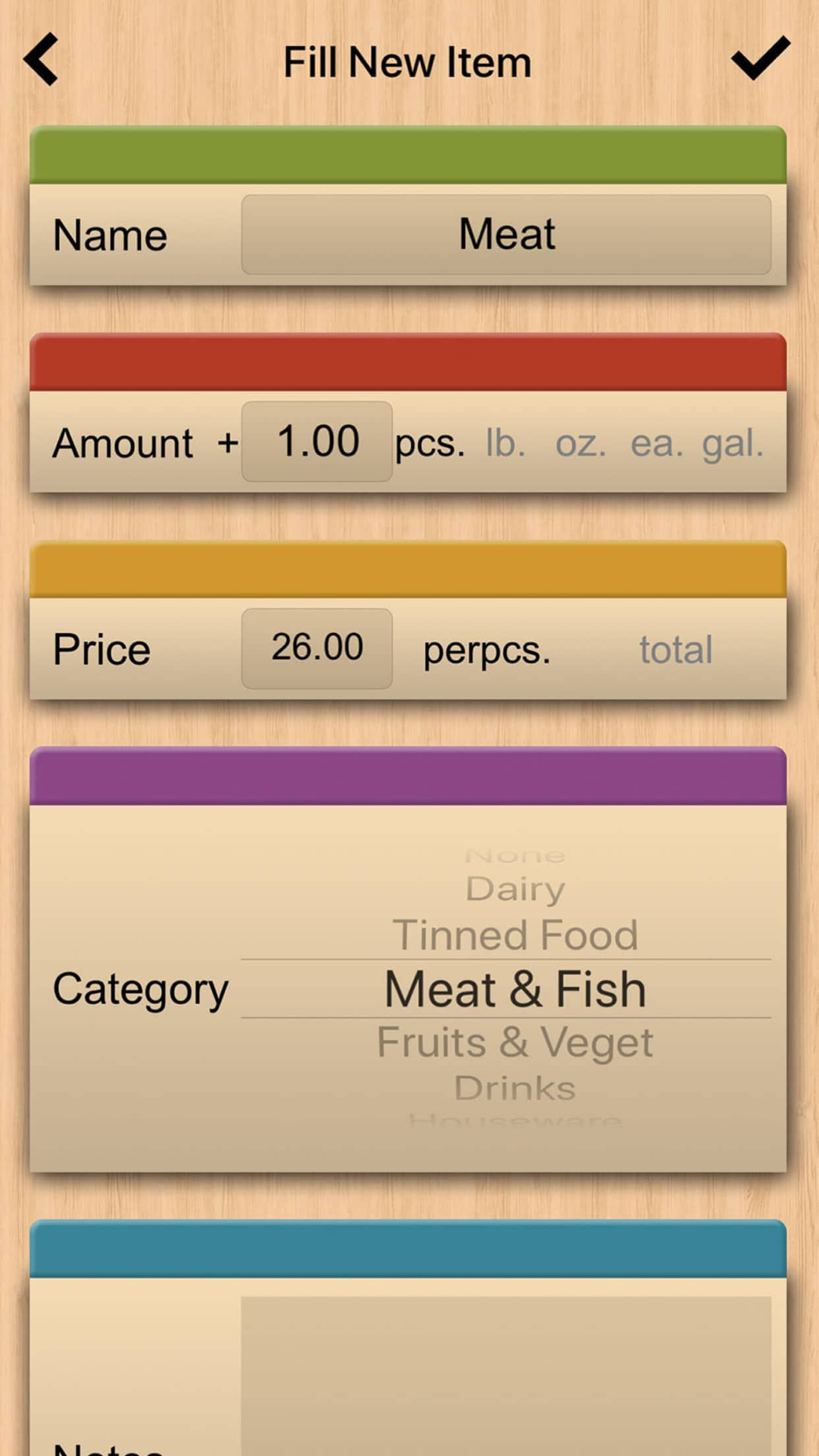Image resolution: width=819 pixels, height=1456 pixels.
Task: Select Drinks in the category picker
Action: click(x=515, y=1087)
